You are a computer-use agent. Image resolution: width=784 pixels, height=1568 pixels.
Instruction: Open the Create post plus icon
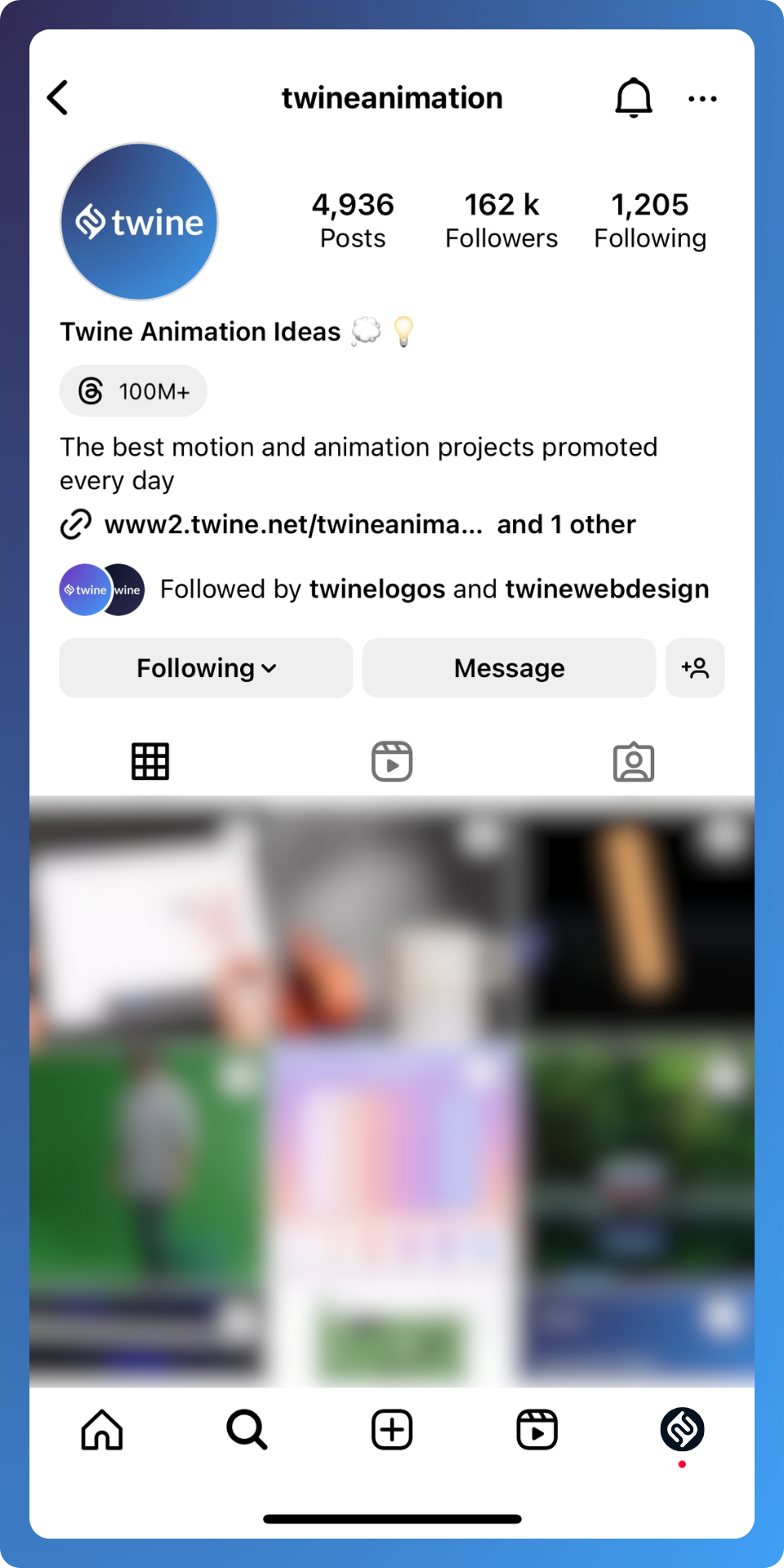391,1430
